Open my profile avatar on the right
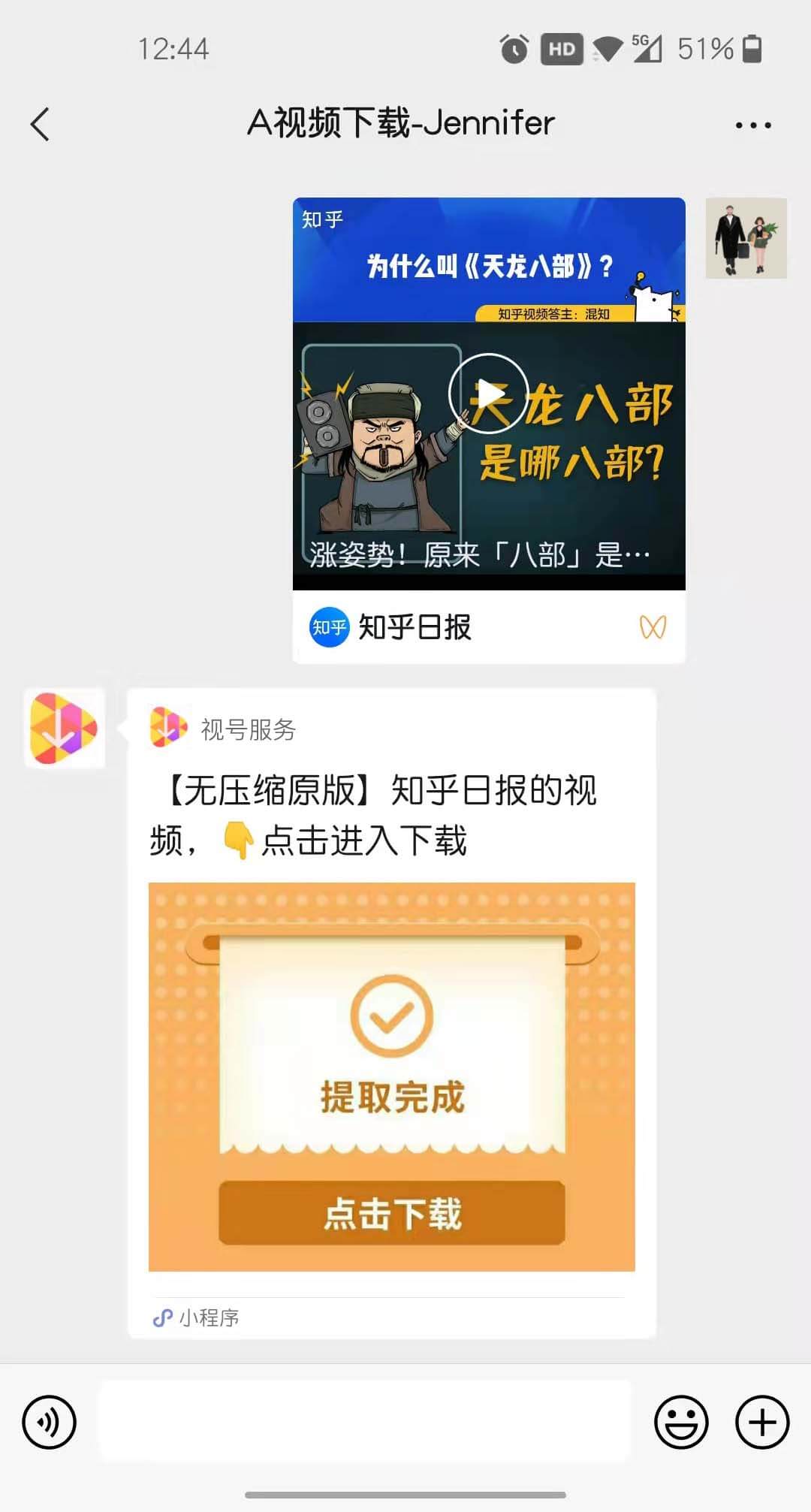This screenshot has height=1512, width=811. coord(746,238)
